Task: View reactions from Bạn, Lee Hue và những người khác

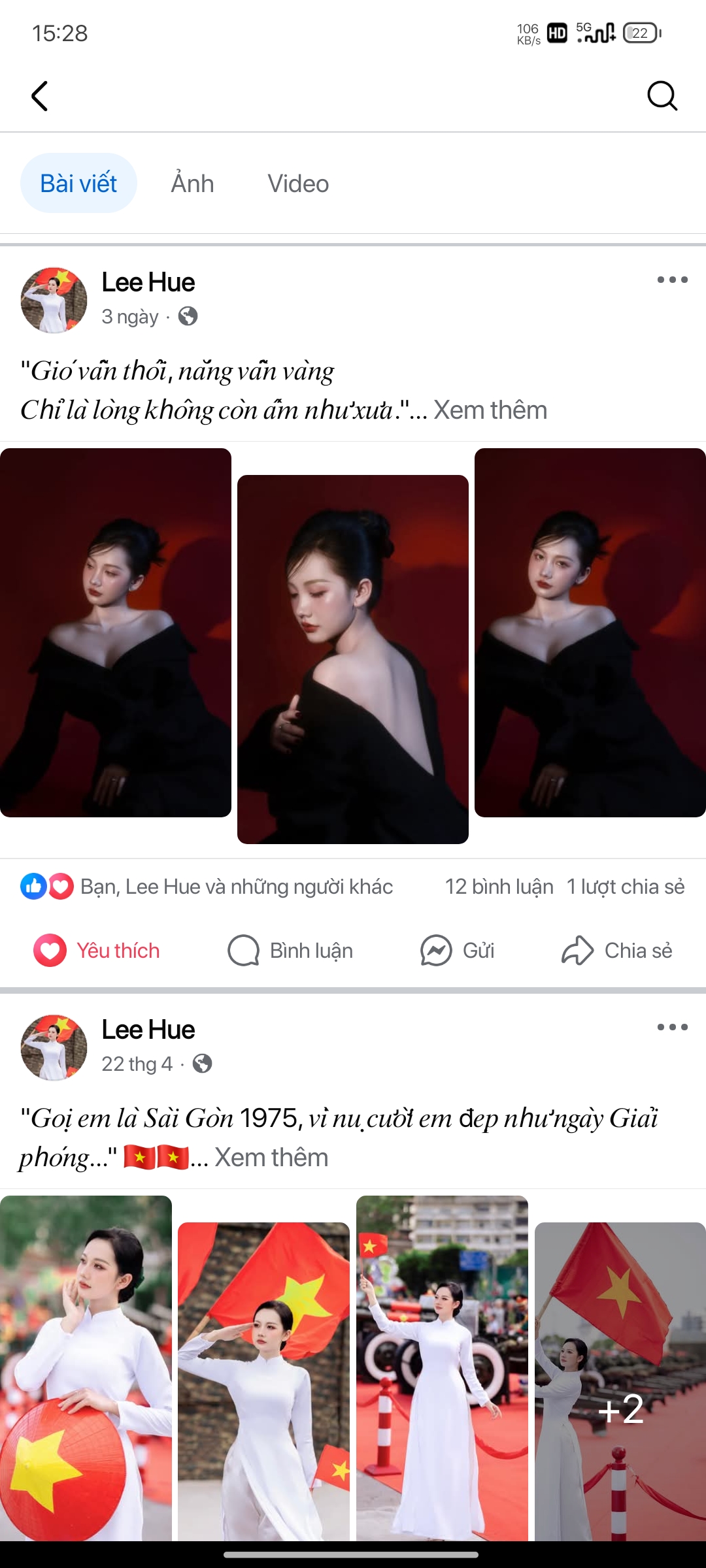Action: point(235,887)
